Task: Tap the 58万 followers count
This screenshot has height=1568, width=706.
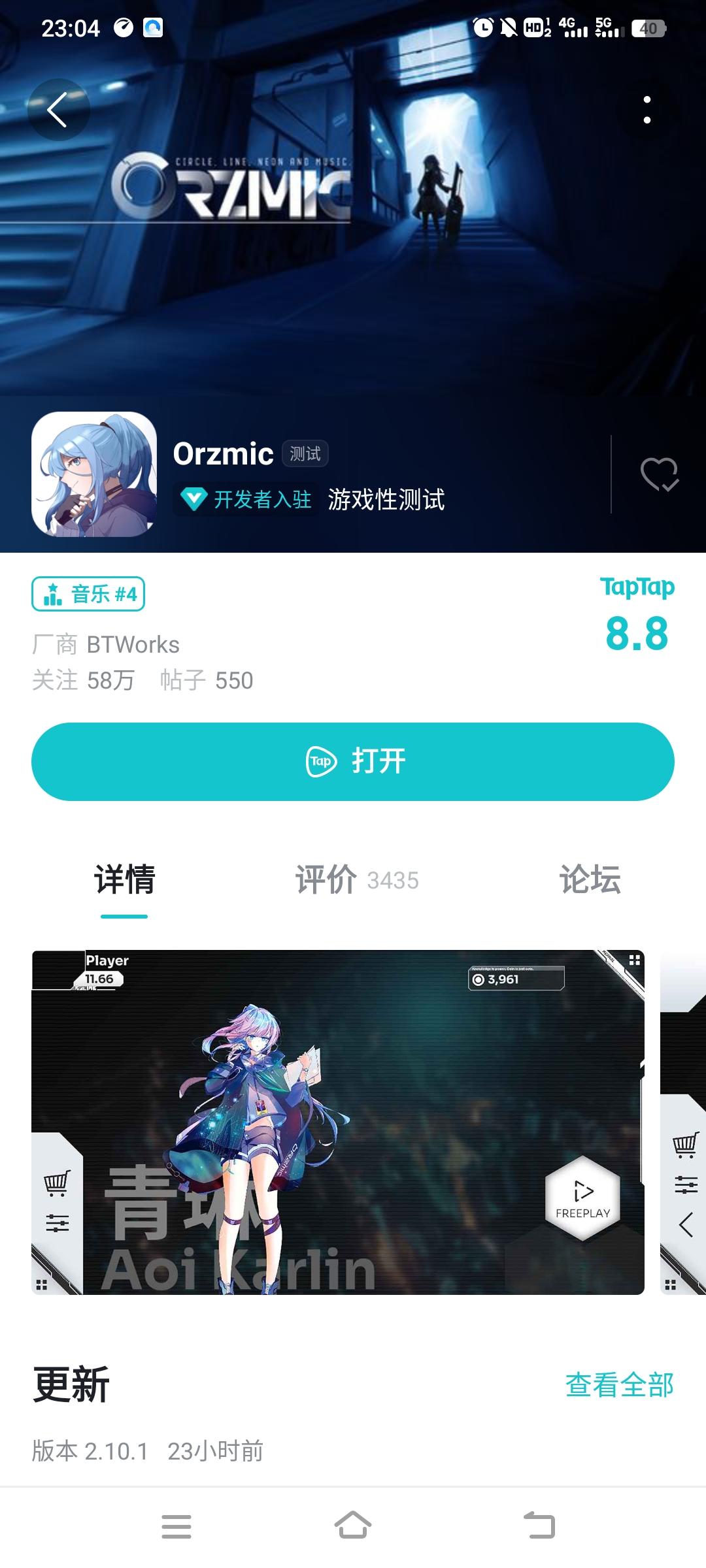Action: click(111, 681)
